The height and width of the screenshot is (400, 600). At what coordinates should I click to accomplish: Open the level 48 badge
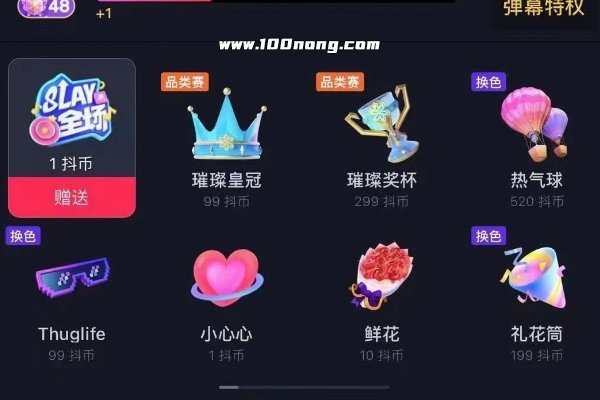click(x=47, y=8)
